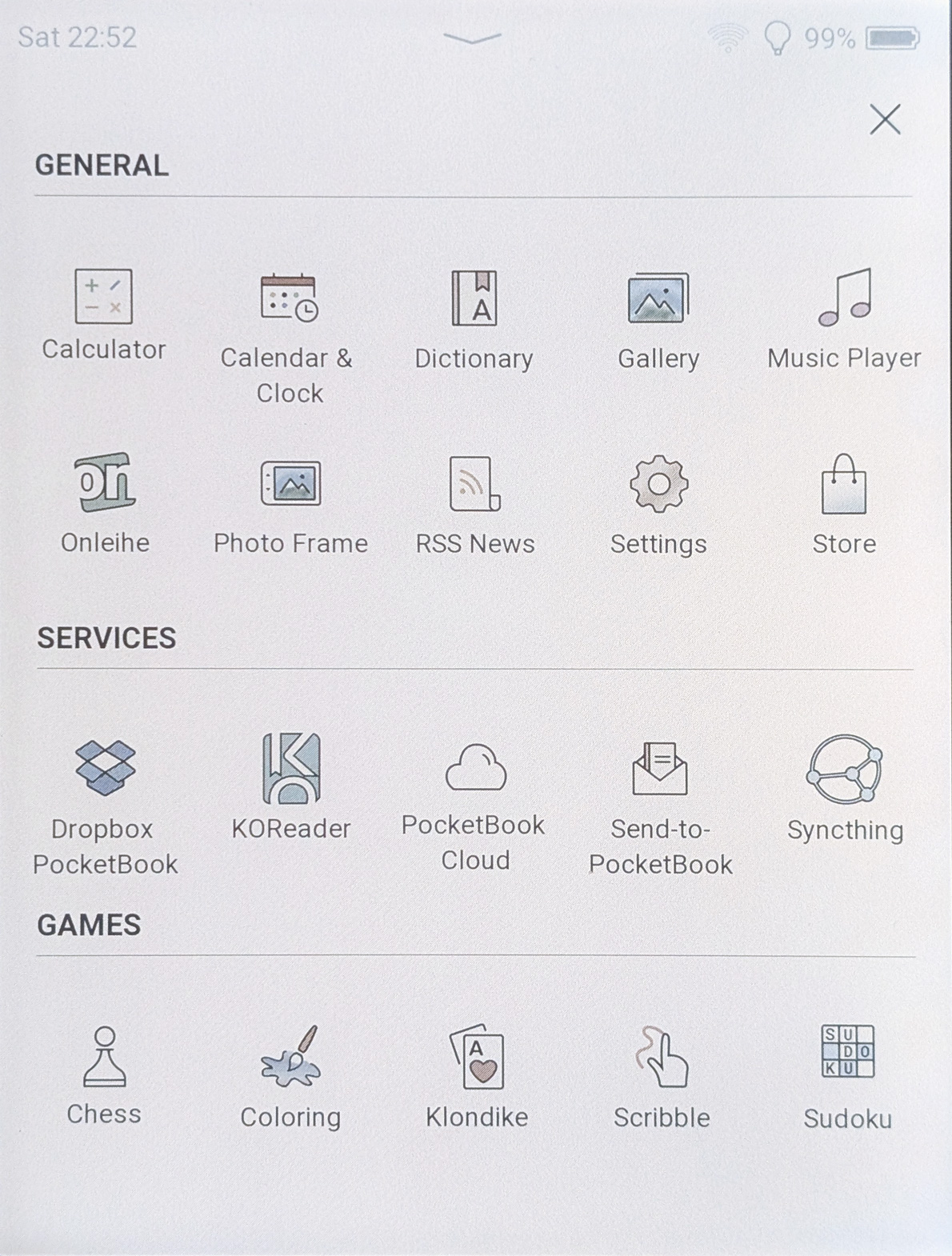Open the Store

pyautogui.click(x=844, y=484)
